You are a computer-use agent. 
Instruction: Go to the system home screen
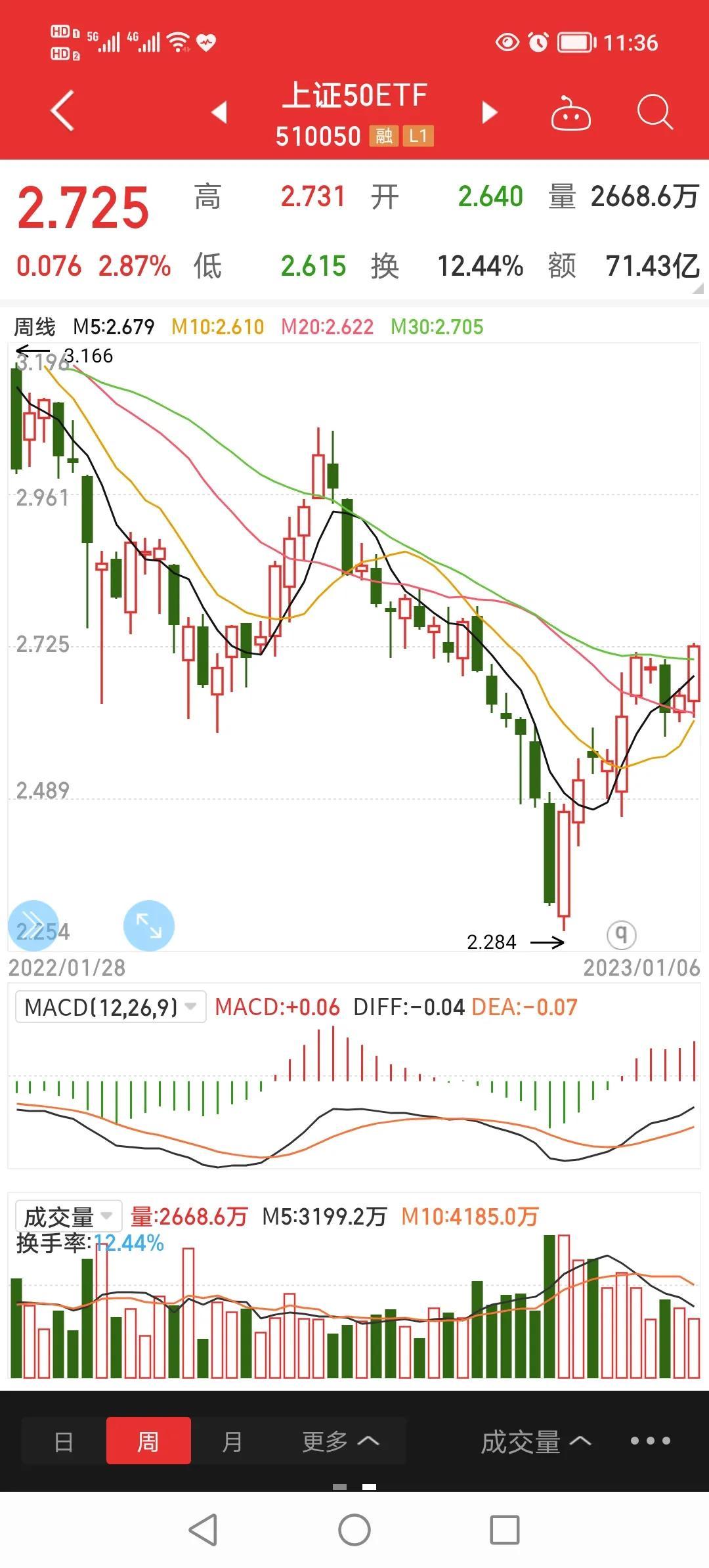354,1530
